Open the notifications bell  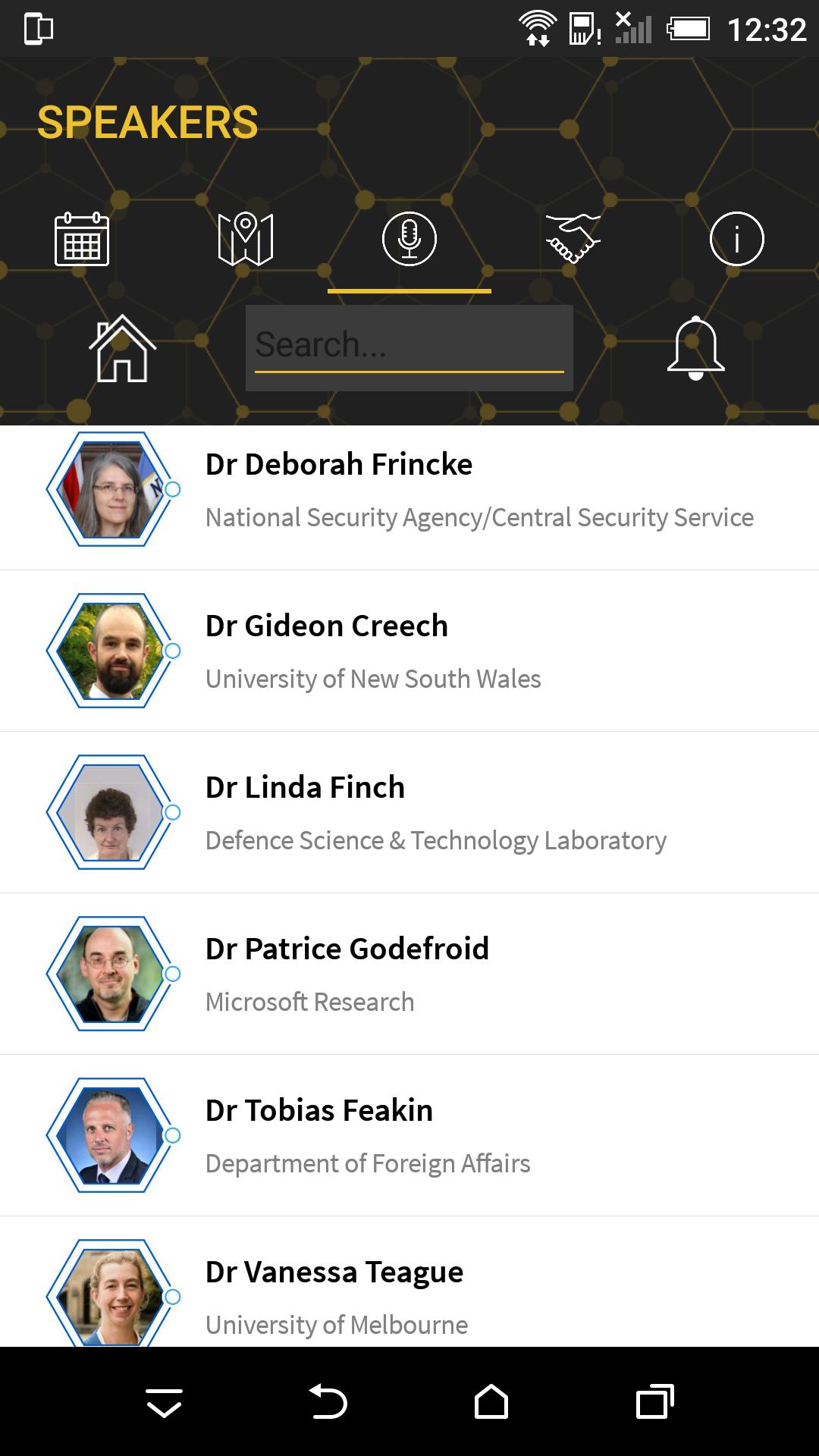click(695, 348)
